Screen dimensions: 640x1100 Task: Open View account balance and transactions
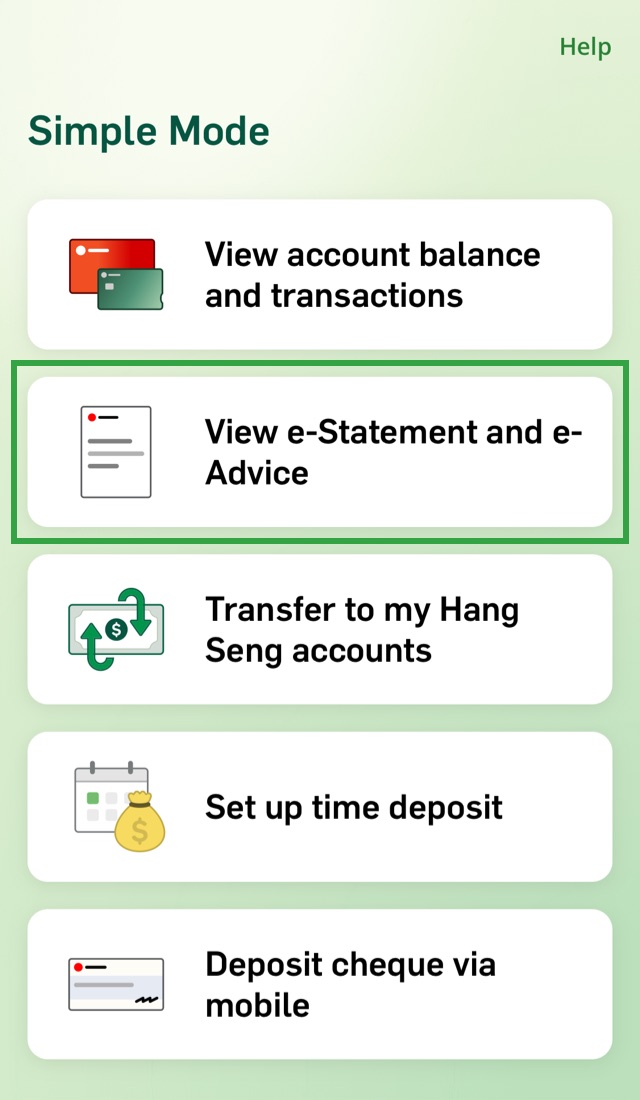(320, 275)
